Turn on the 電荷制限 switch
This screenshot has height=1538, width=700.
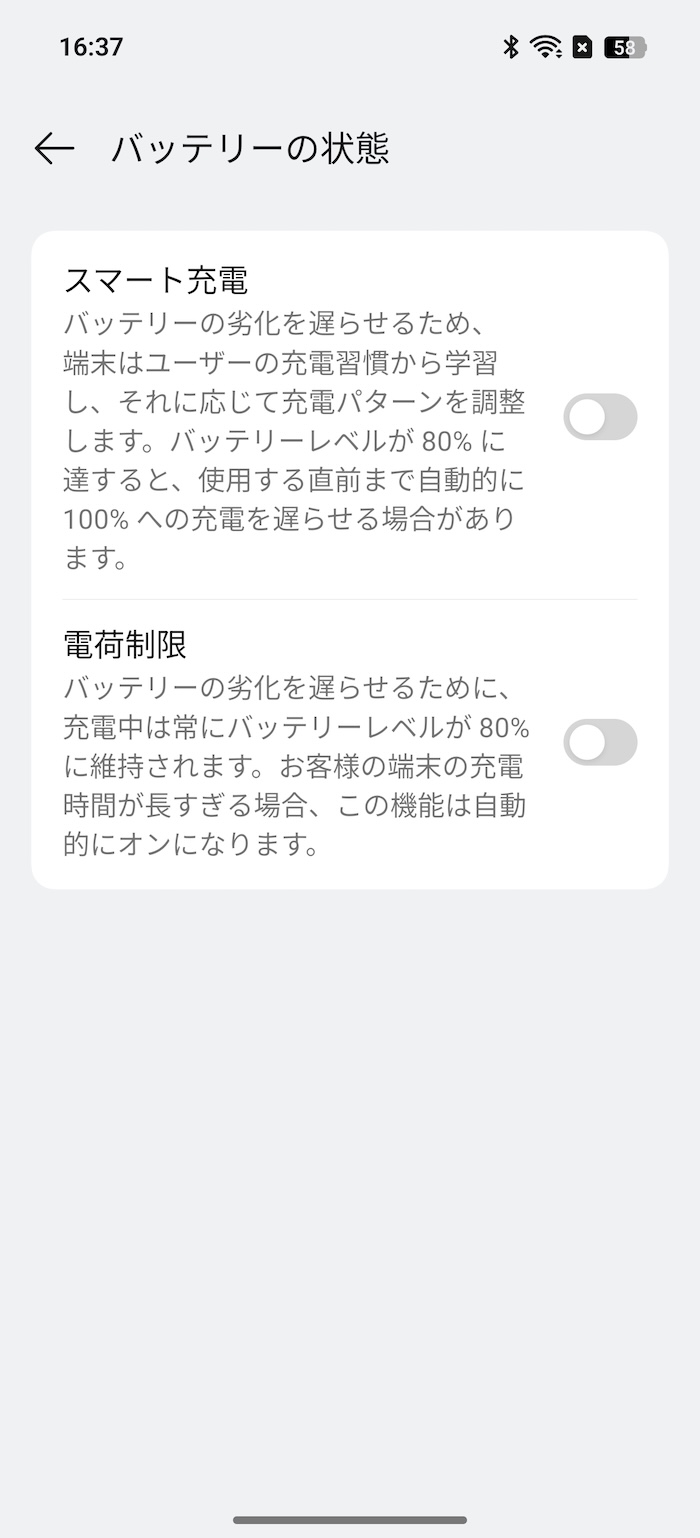coord(600,742)
